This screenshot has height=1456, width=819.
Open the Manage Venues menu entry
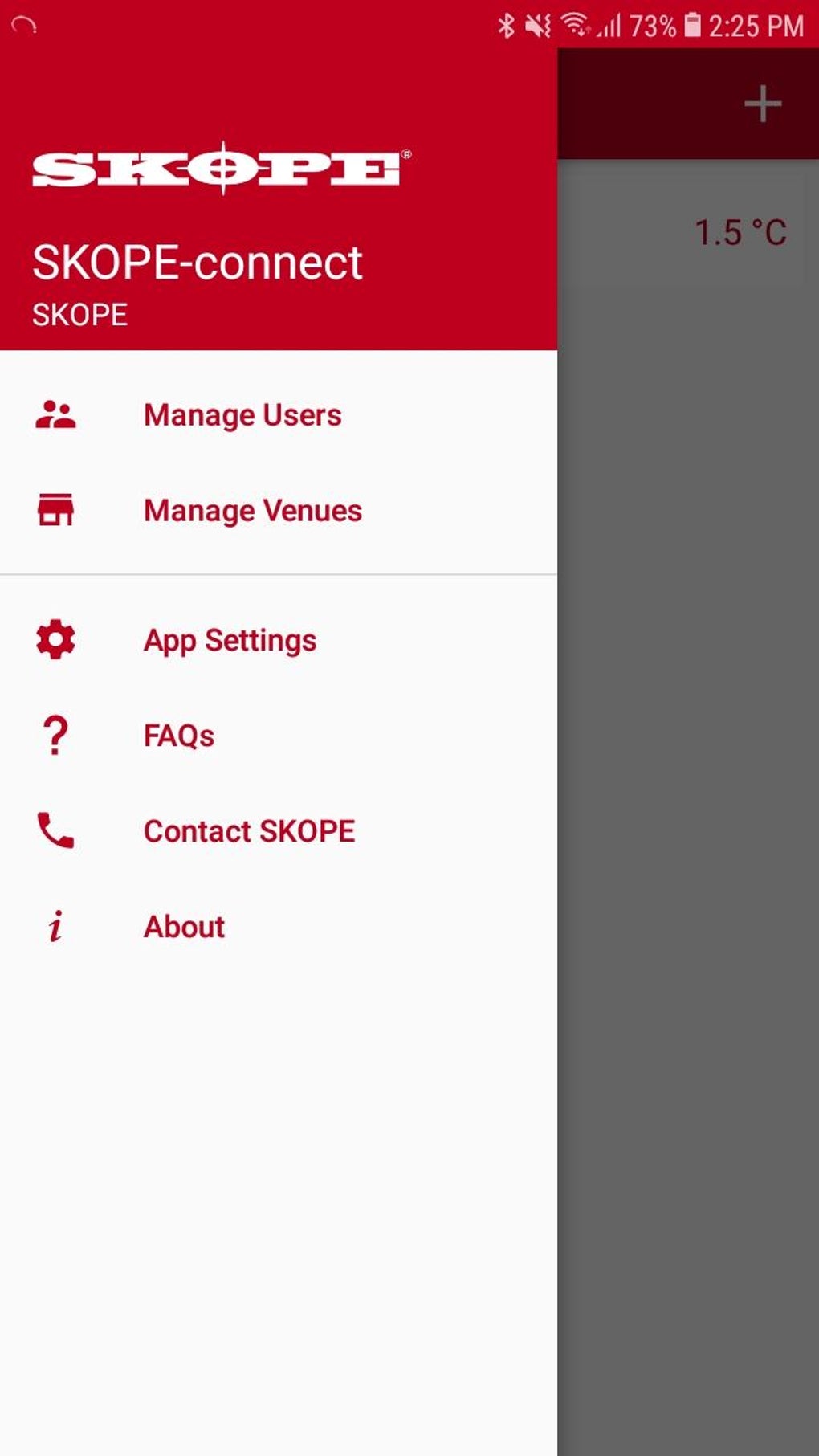pos(251,510)
